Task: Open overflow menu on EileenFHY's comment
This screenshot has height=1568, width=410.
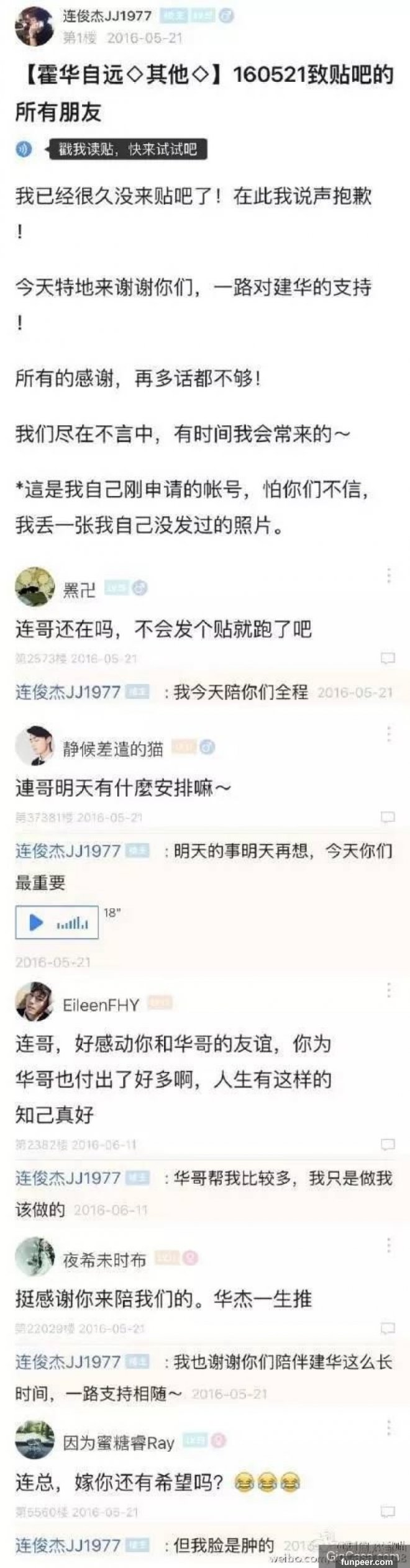Action: pos(389,990)
